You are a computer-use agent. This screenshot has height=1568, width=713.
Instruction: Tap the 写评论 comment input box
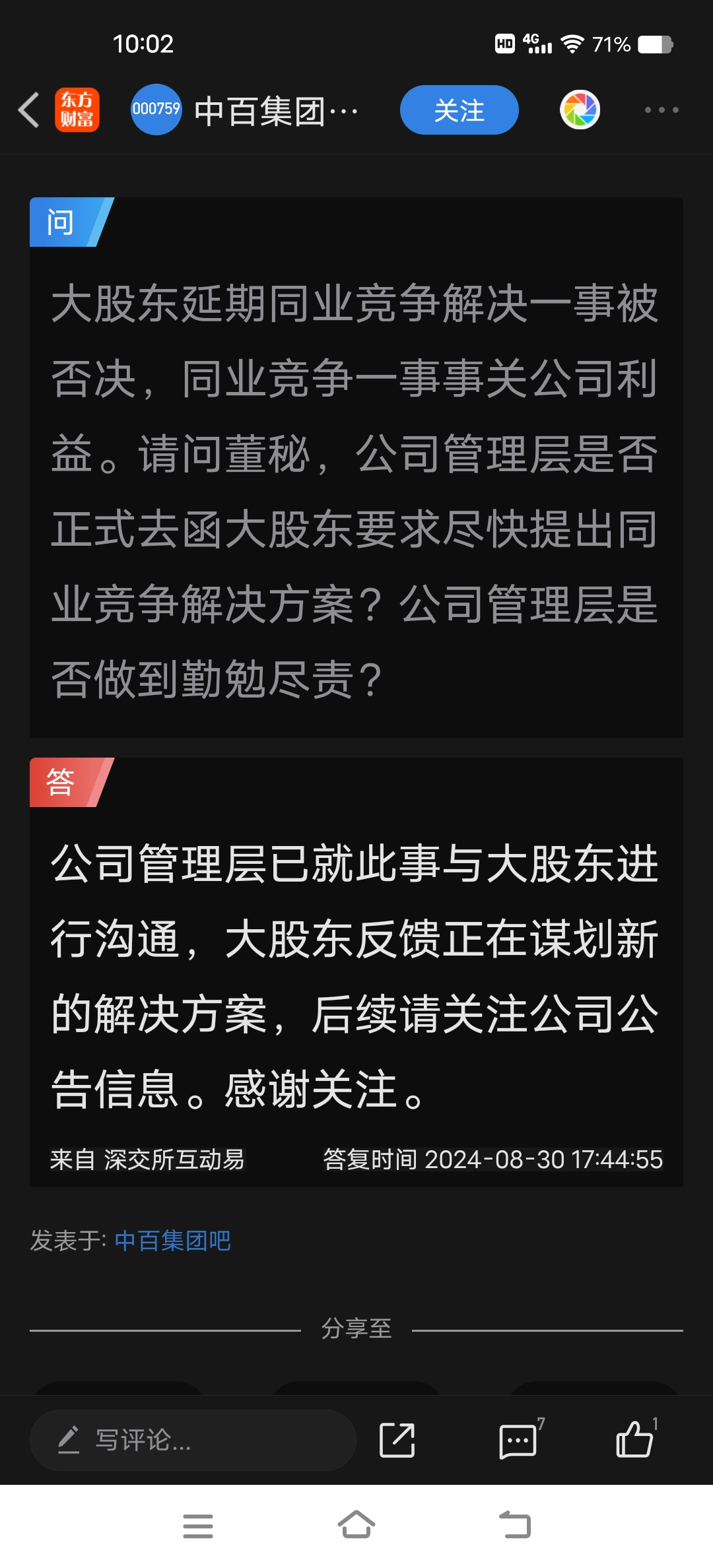(193, 1440)
